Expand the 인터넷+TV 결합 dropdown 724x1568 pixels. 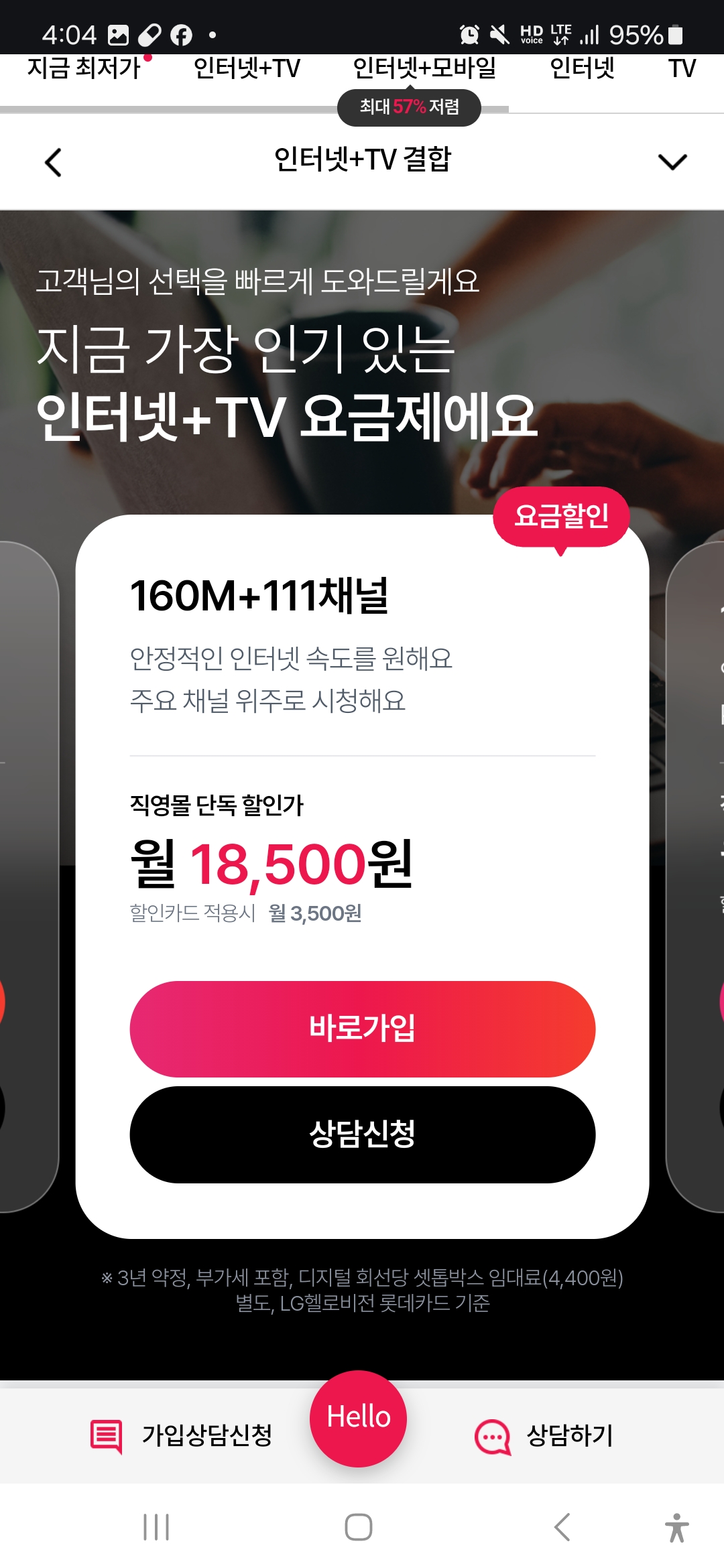click(672, 162)
